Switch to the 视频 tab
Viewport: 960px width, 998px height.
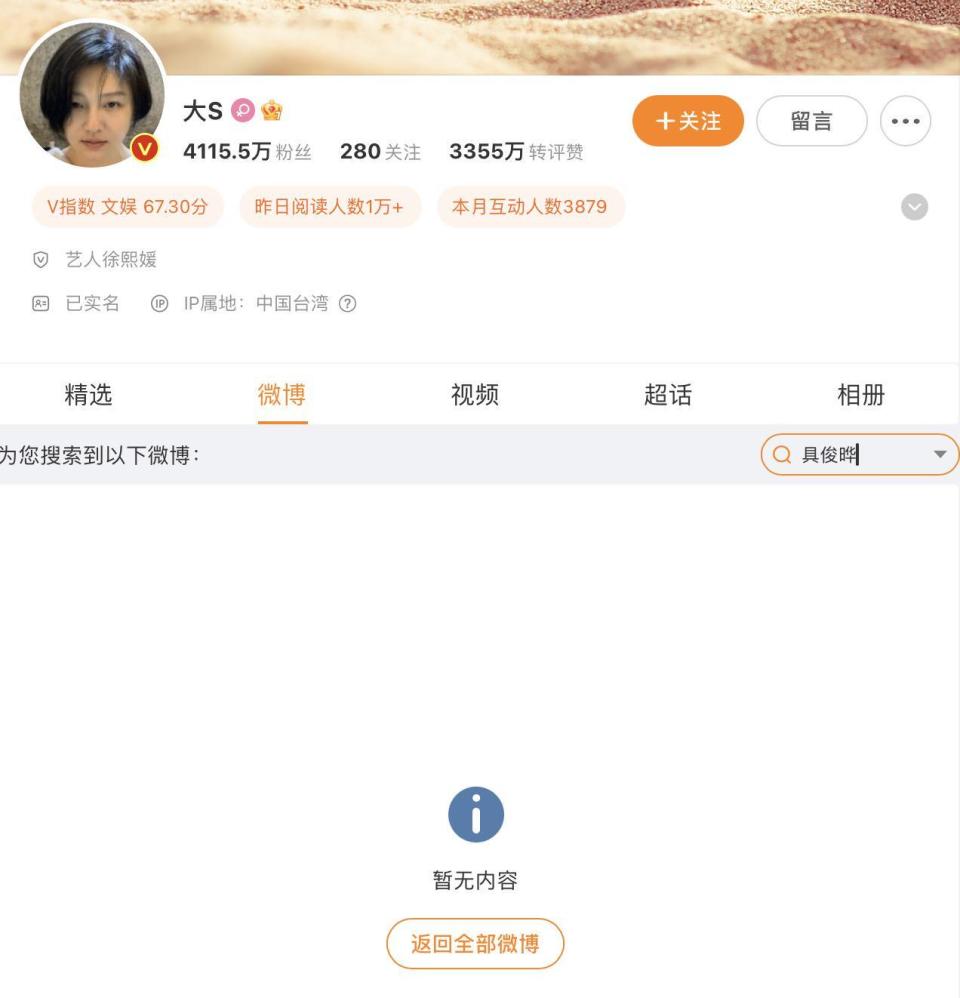coord(475,395)
